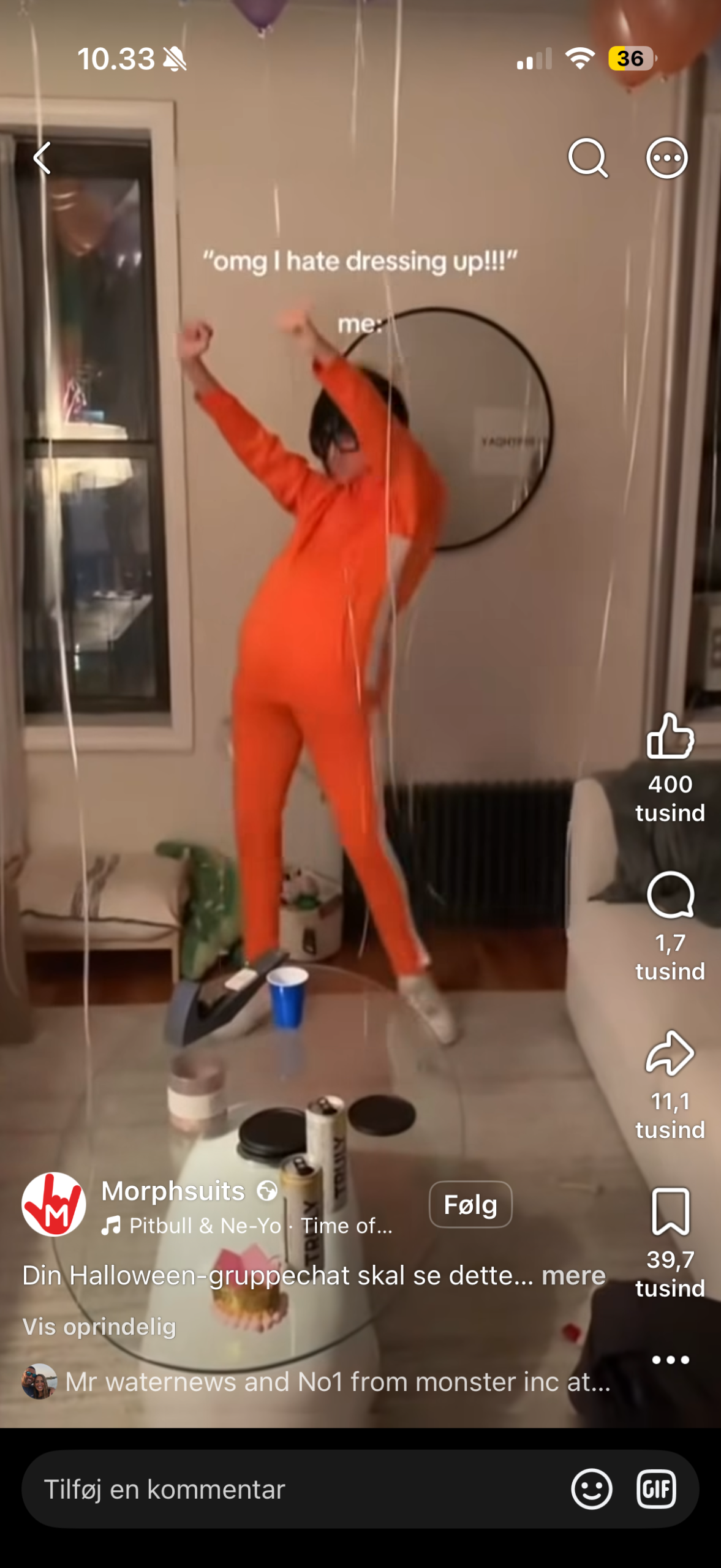Tap 'Vis oprindelig' to show original
The height and width of the screenshot is (1568, 721).
pyautogui.click(x=99, y=1327)
